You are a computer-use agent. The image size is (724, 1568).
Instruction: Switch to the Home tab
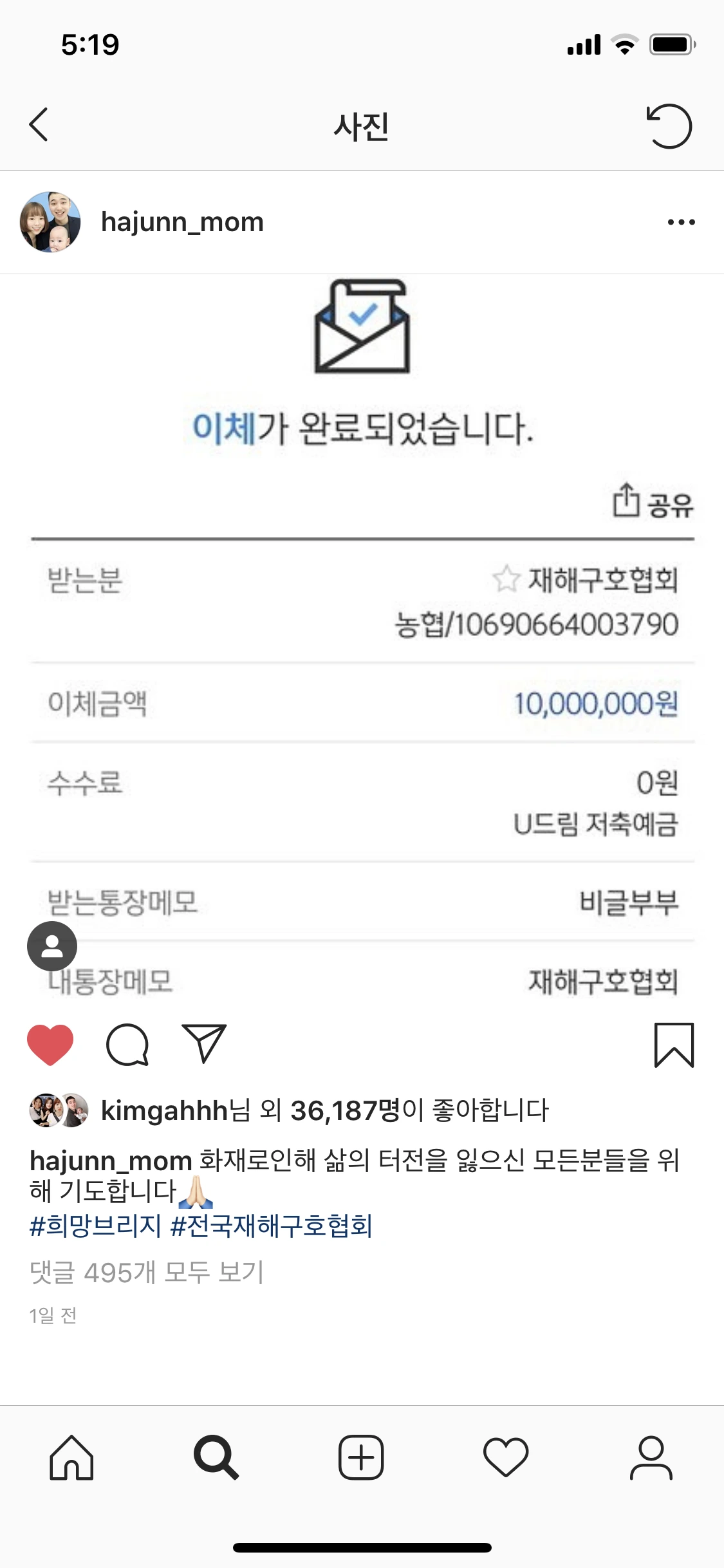pyautogui.click(x=71, y=1457)
